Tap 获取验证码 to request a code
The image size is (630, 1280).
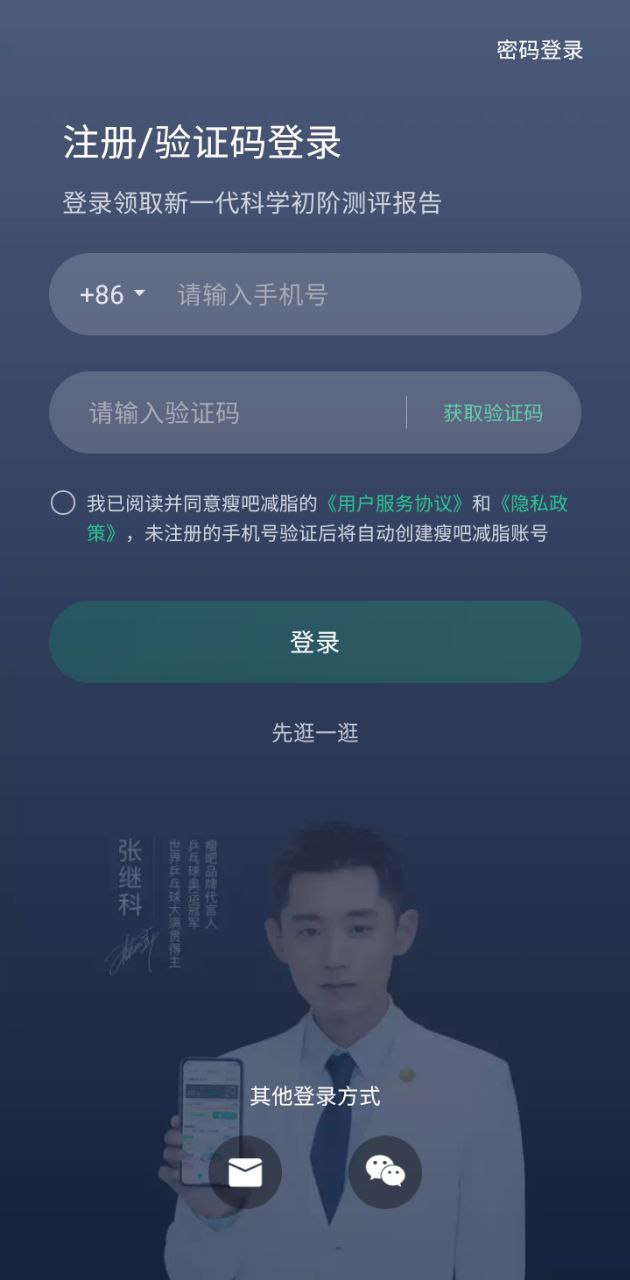[493, 413]
